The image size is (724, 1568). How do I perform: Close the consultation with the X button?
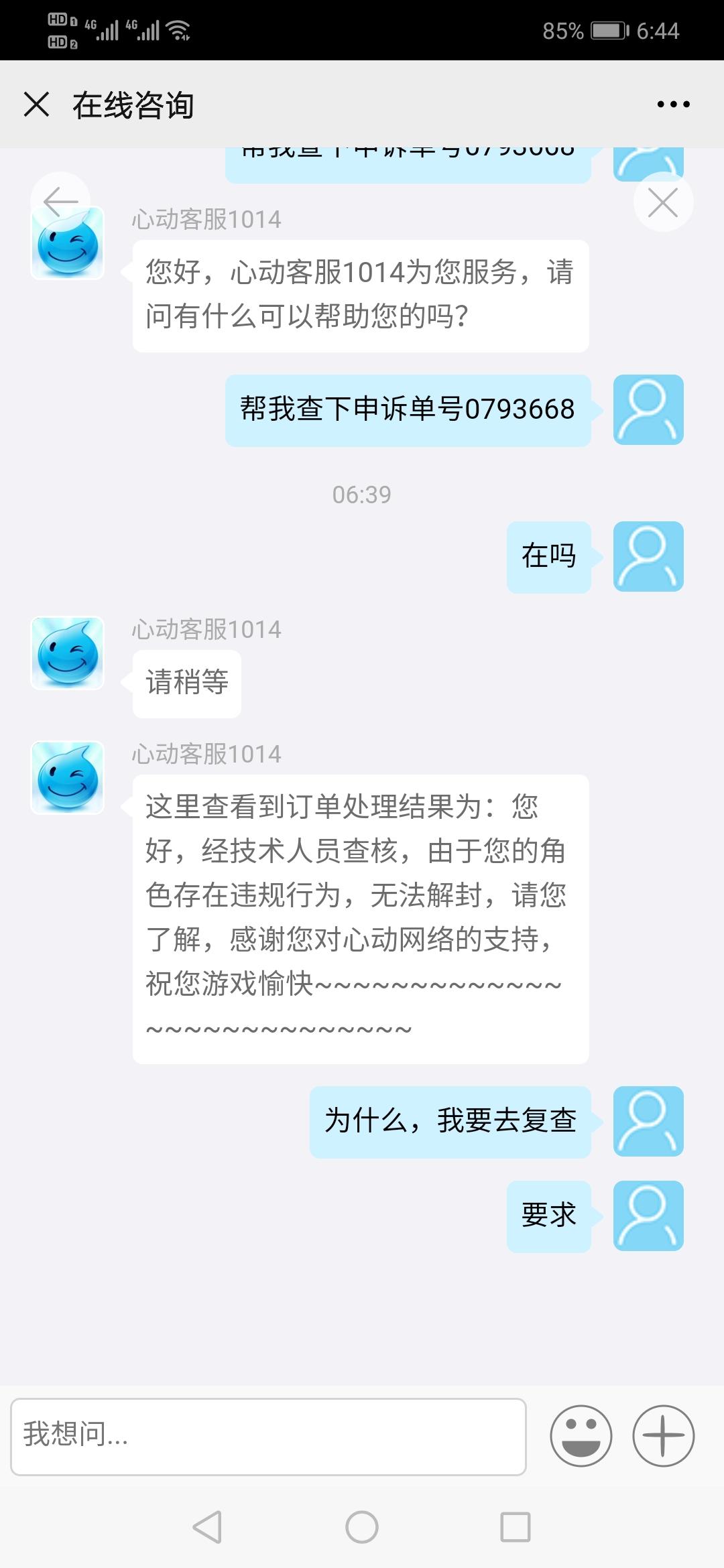click(x=37, y=104)
